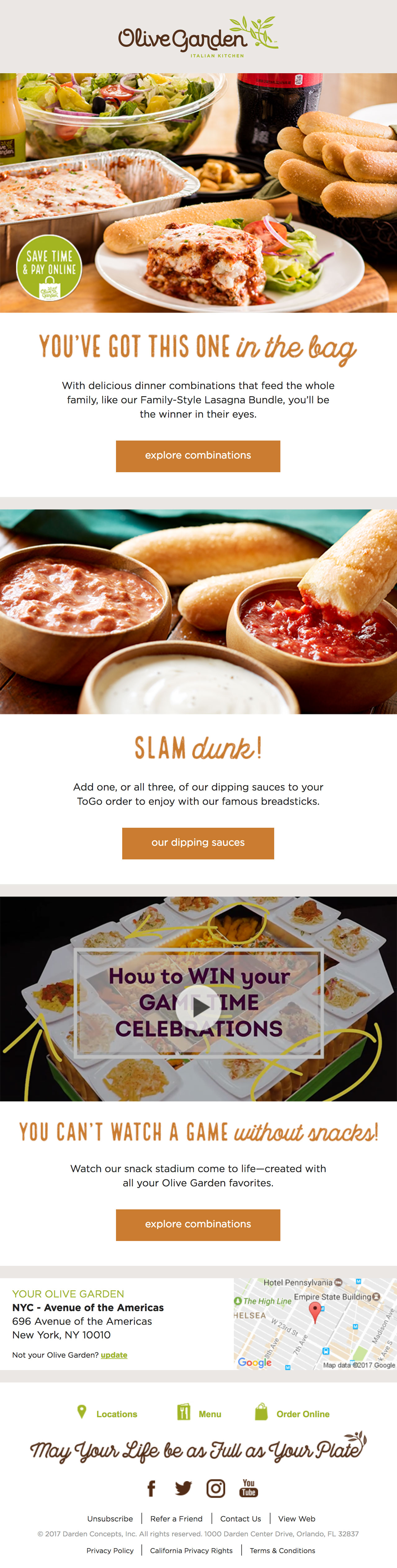Open the Contact Us link
This screenshot has height=1568, width=397.
coord(240,1519)
